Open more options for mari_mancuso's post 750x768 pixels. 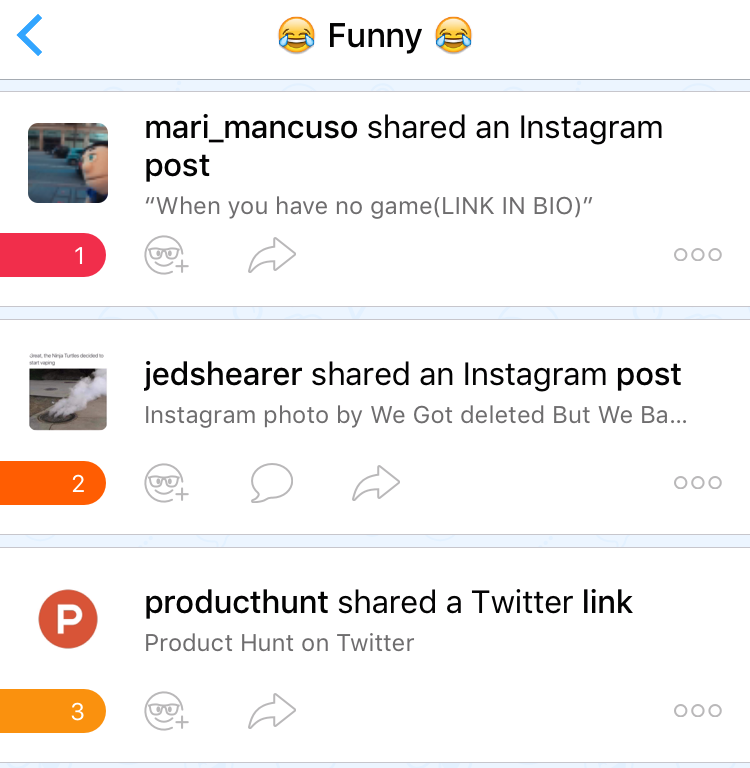(x=697, y=255)
